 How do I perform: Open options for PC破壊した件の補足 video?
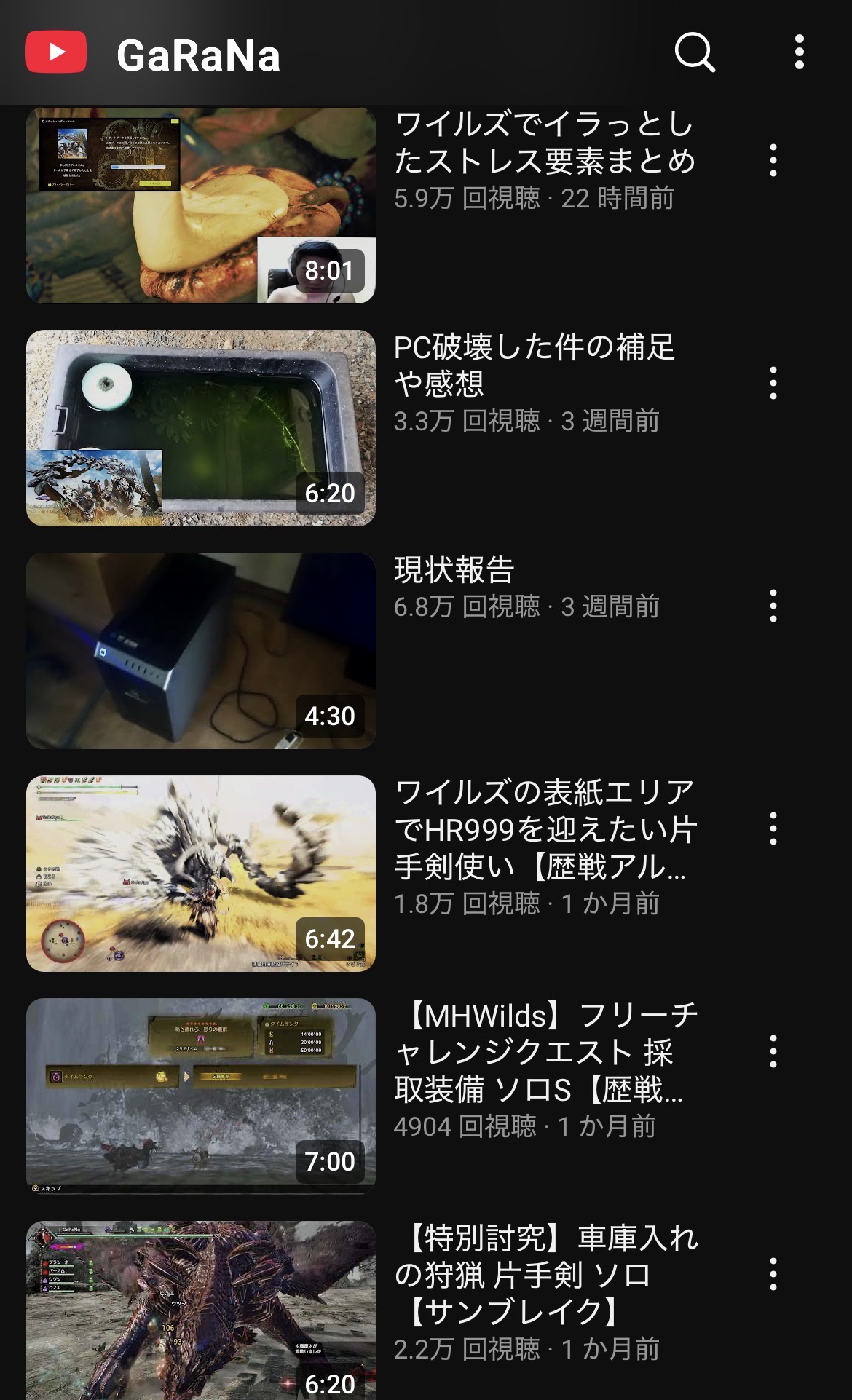(773, 383)
